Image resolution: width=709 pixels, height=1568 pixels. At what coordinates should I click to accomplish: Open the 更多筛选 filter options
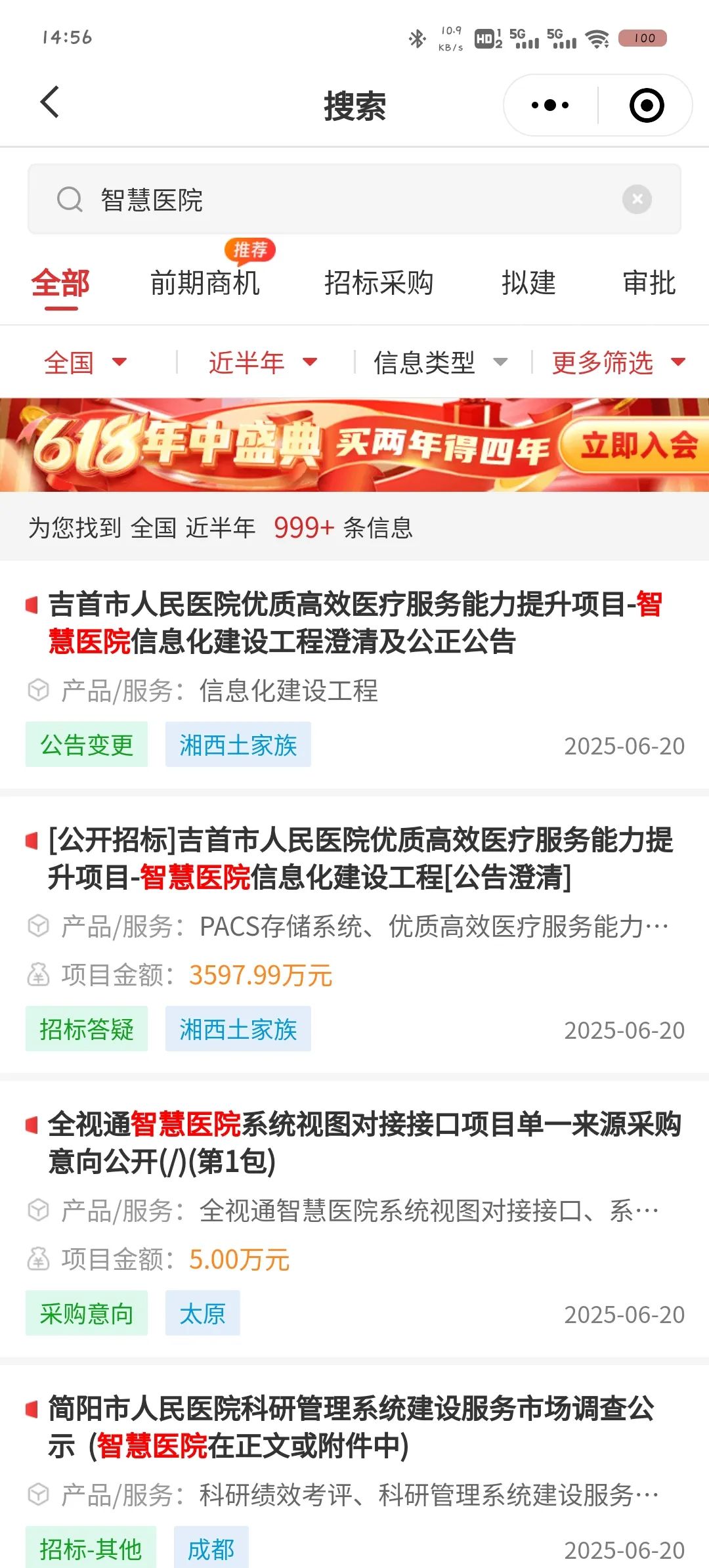point(617,362)
